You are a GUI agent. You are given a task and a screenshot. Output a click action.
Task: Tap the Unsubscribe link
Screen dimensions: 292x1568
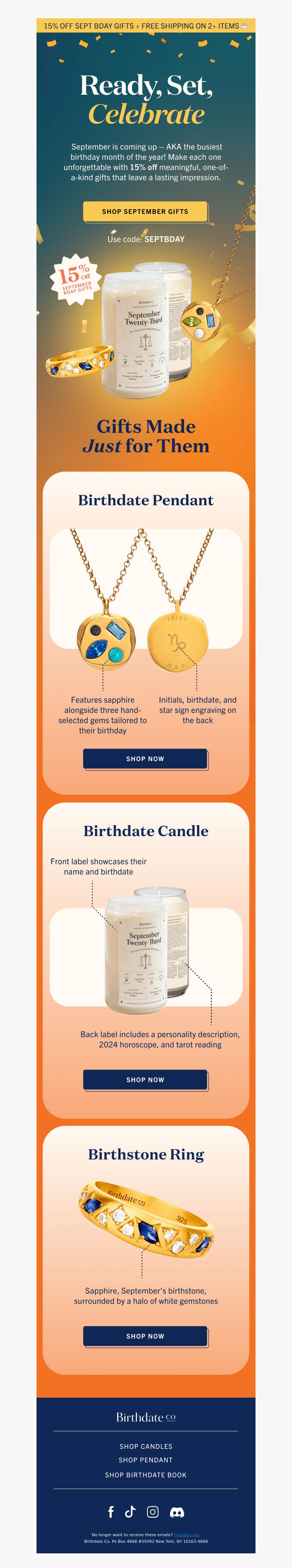186,1534
